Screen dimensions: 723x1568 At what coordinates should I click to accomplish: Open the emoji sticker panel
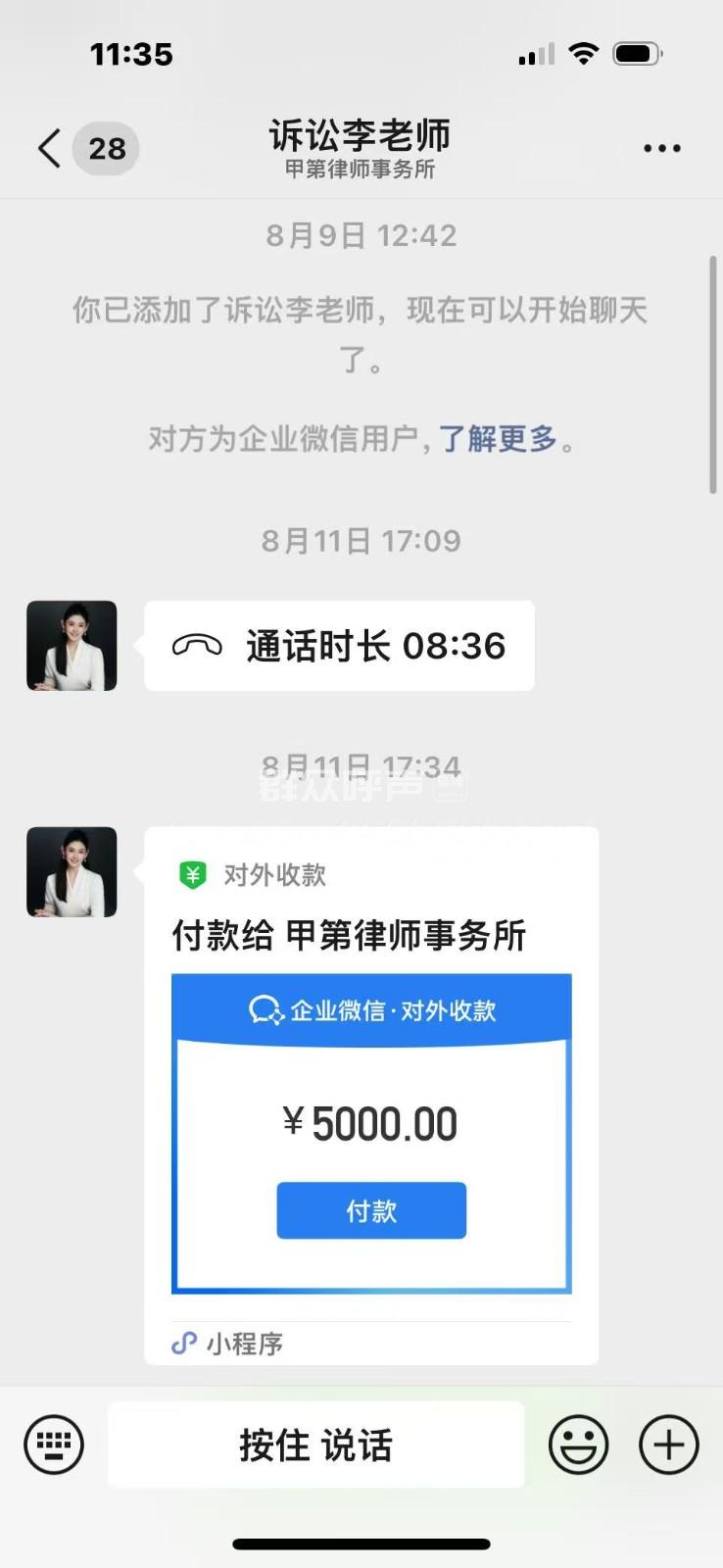click(578, 1445)
